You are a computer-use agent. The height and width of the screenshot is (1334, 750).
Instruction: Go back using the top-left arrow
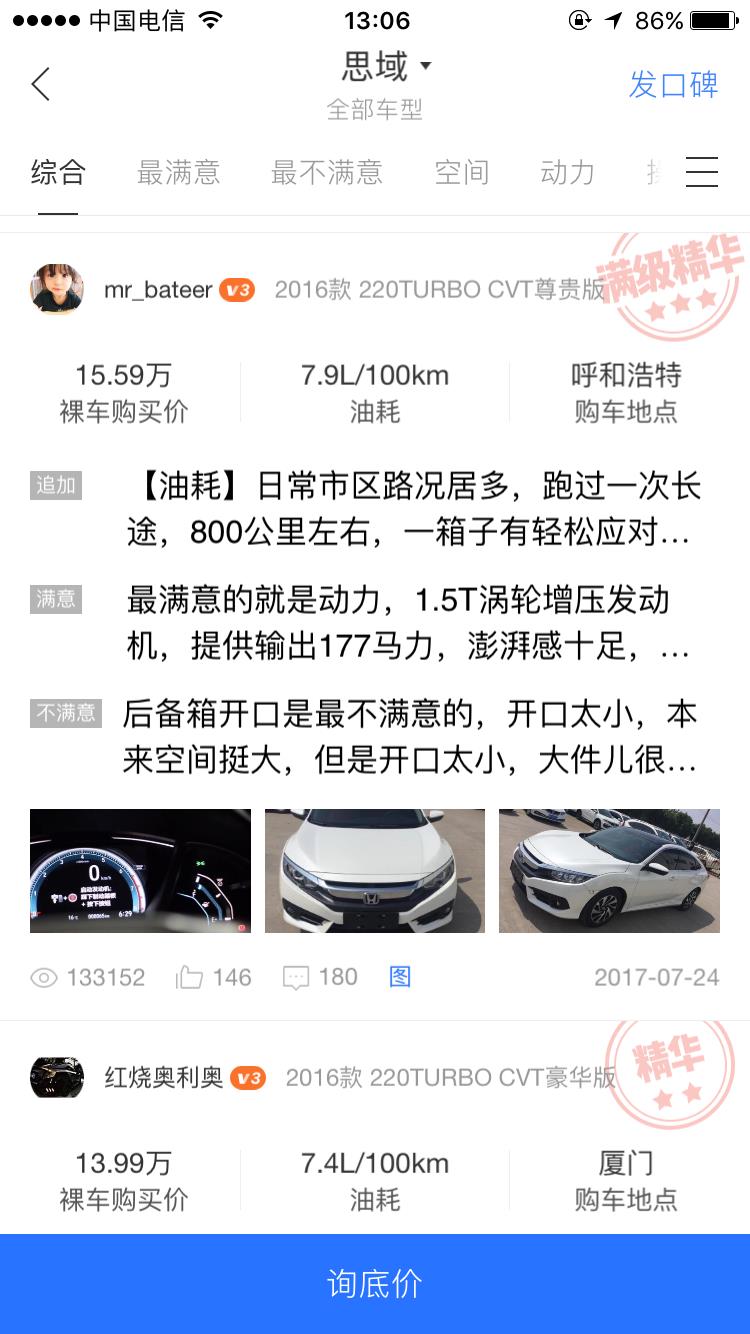pos(41,84)
